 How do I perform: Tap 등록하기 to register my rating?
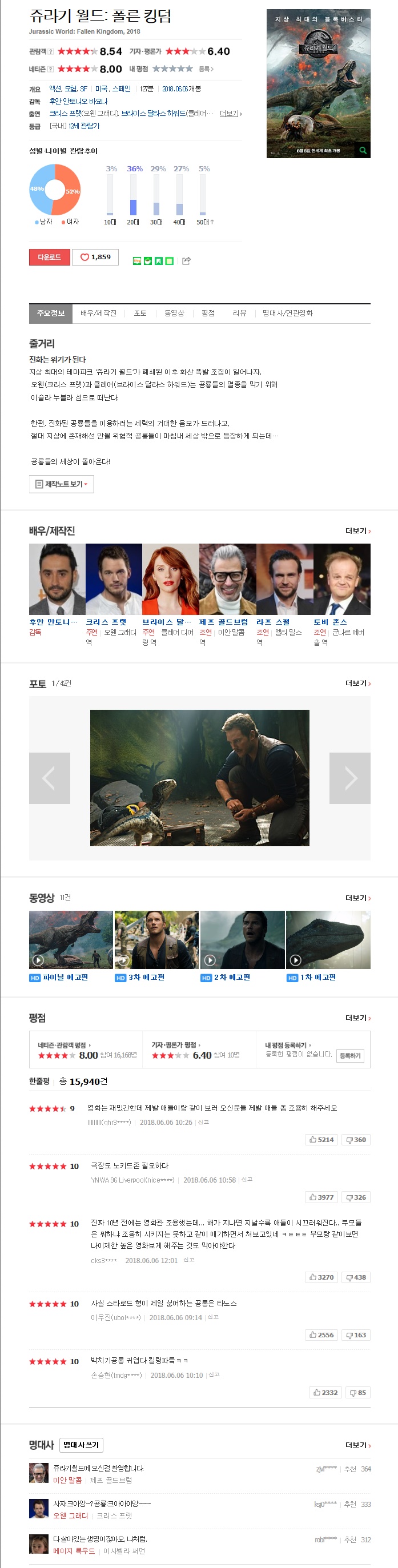[350, 1055]
